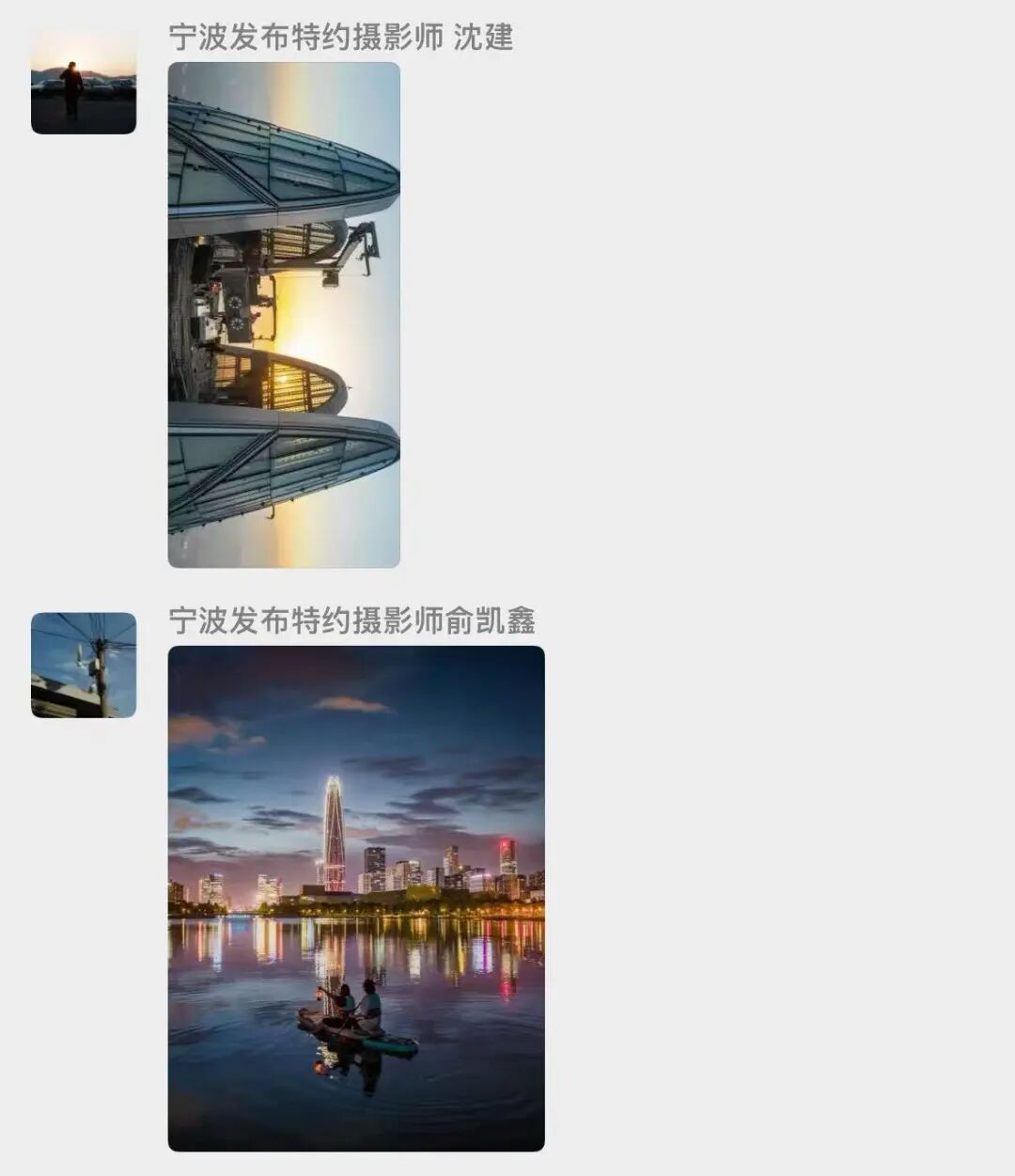View the night skyline photo from 俞凯鑫
This screenshot has height=1176, width=1015.
pos(356,898)
